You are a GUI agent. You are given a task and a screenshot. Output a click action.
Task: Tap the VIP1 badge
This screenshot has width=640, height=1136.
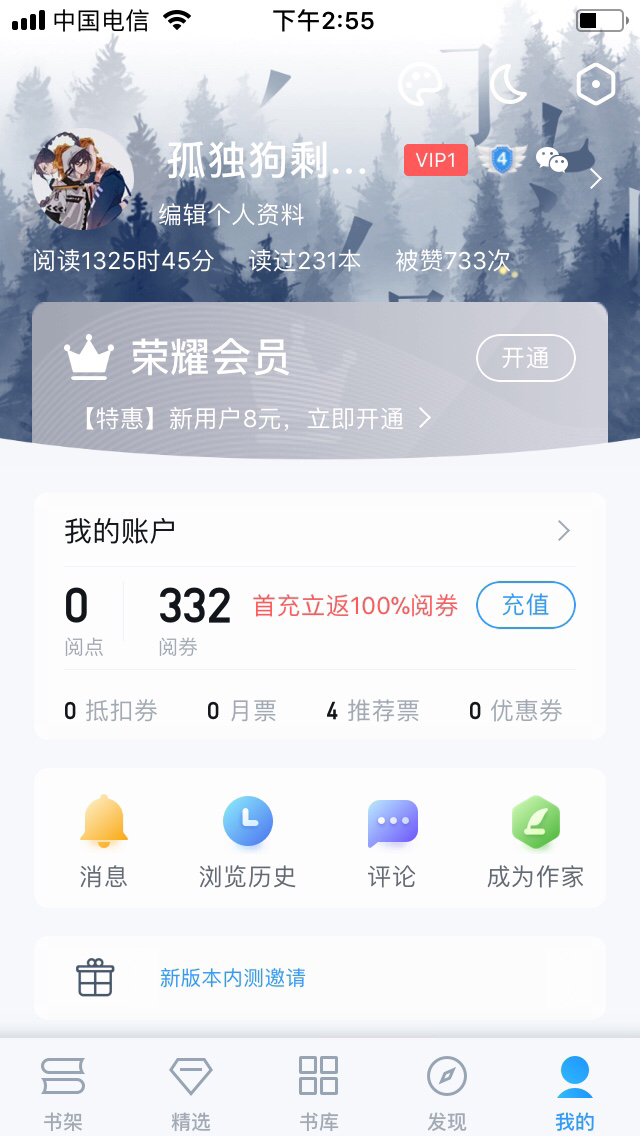click(x=436, y=160)
